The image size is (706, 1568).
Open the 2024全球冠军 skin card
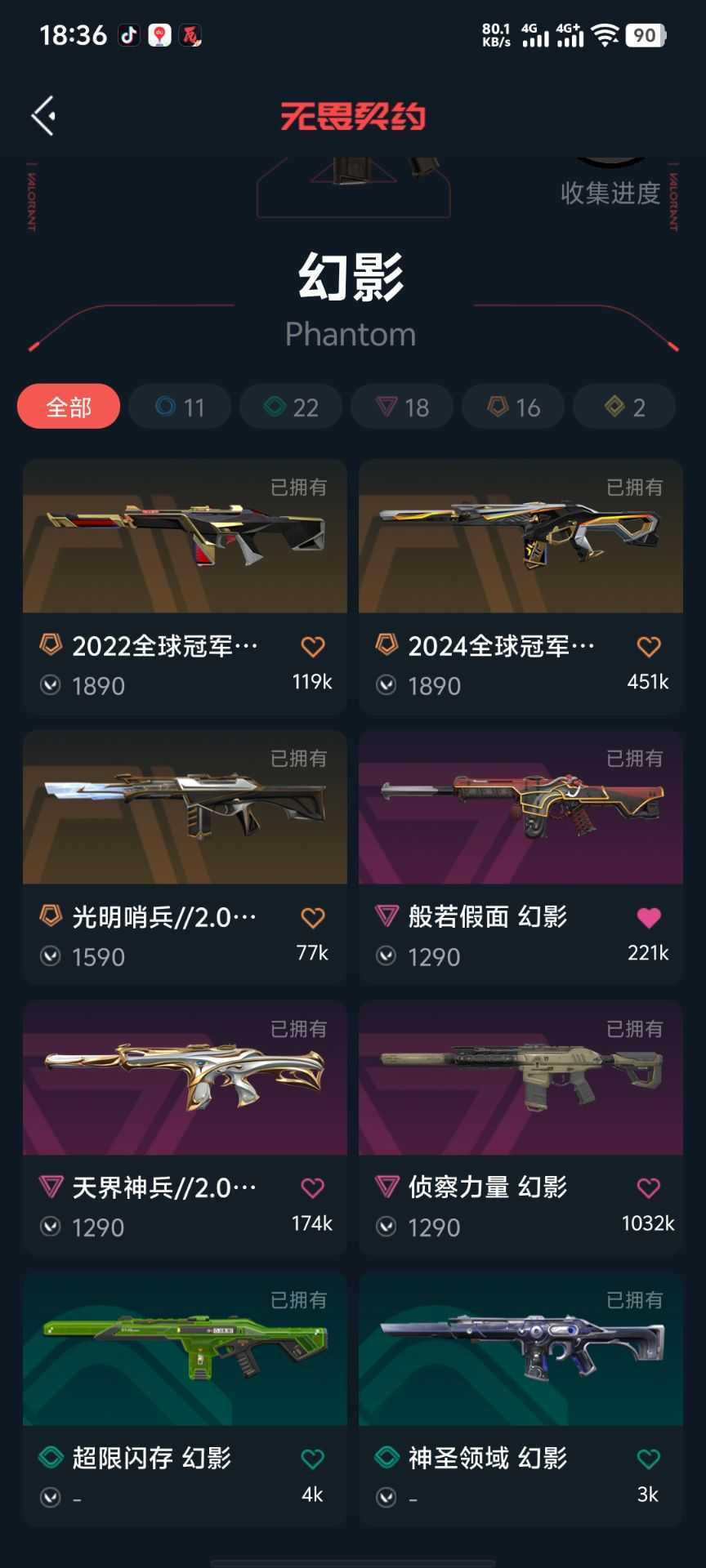pos(521,586)
